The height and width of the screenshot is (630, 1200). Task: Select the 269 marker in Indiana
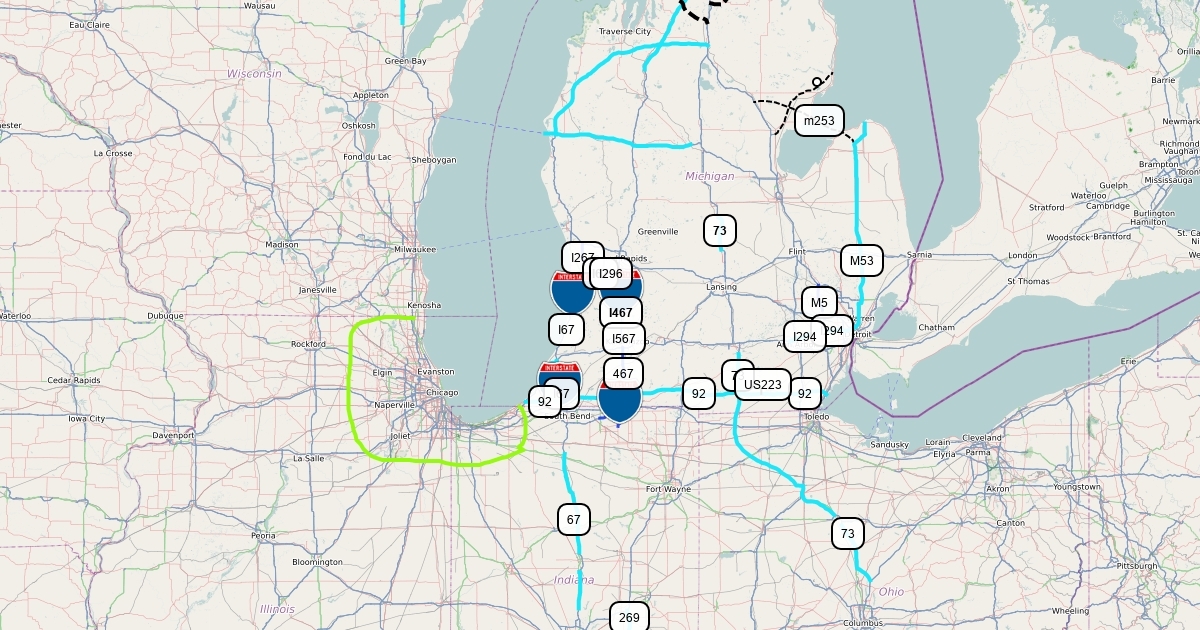[x=629, y=617]
